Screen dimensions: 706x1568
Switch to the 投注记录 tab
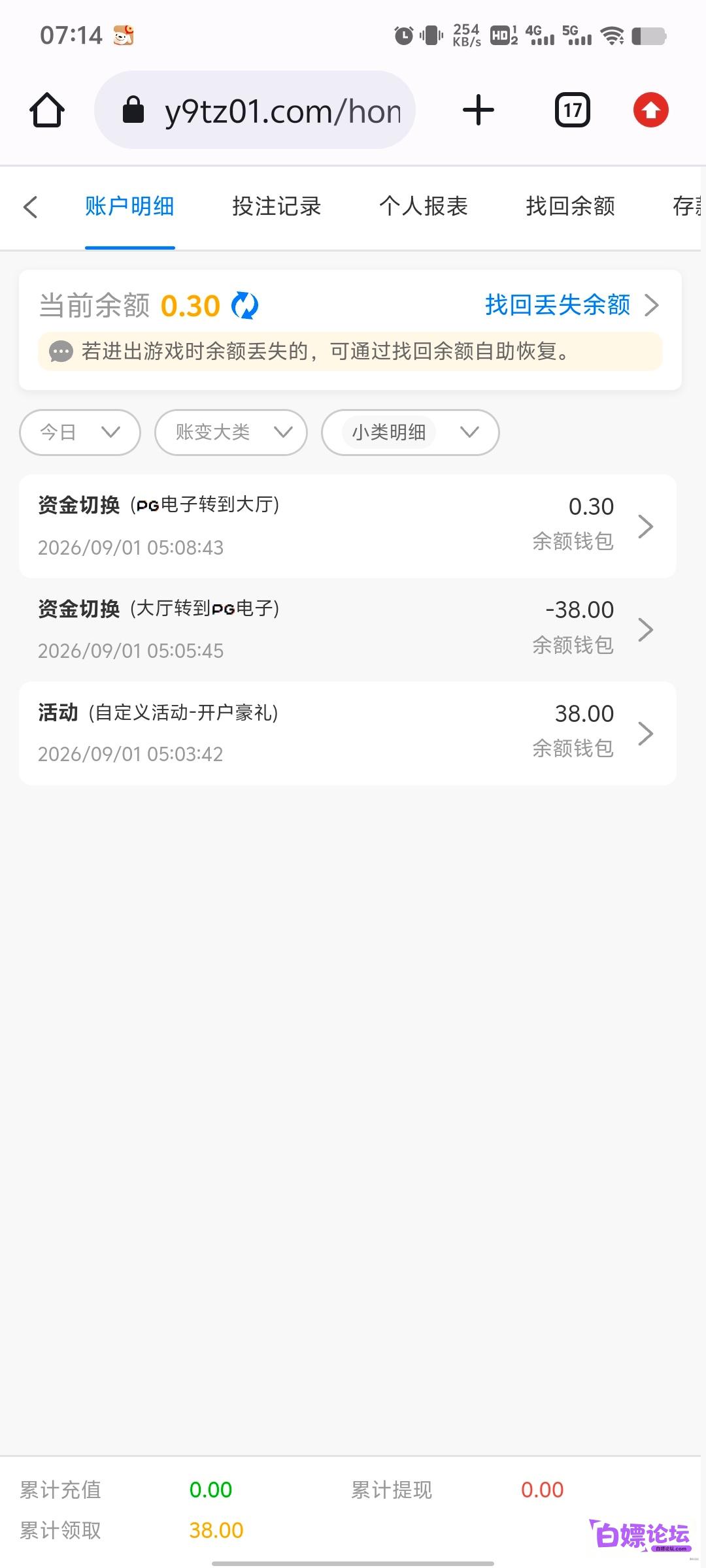(x=277, y=206)
